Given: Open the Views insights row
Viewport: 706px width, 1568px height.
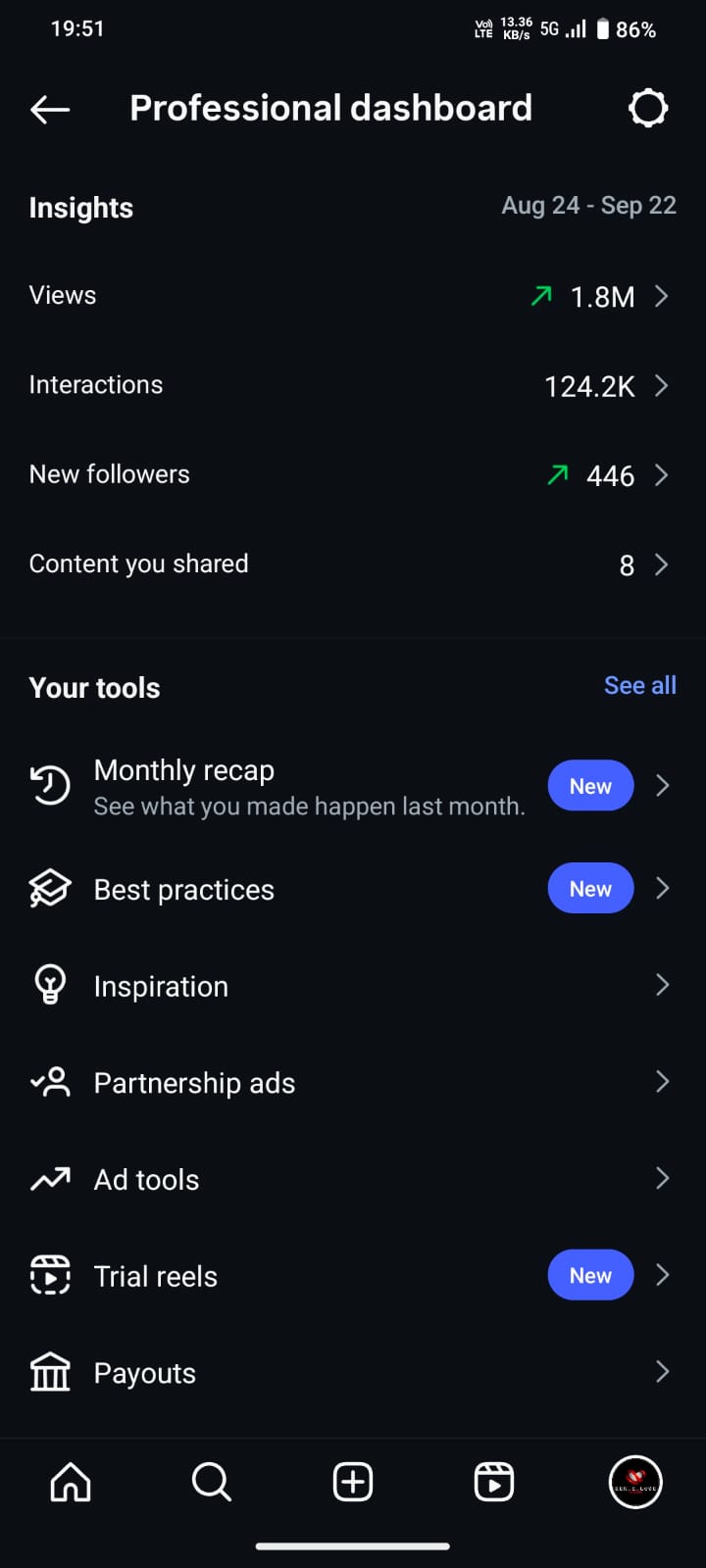Looking at the screenshot, I should (x=353, y=296).
